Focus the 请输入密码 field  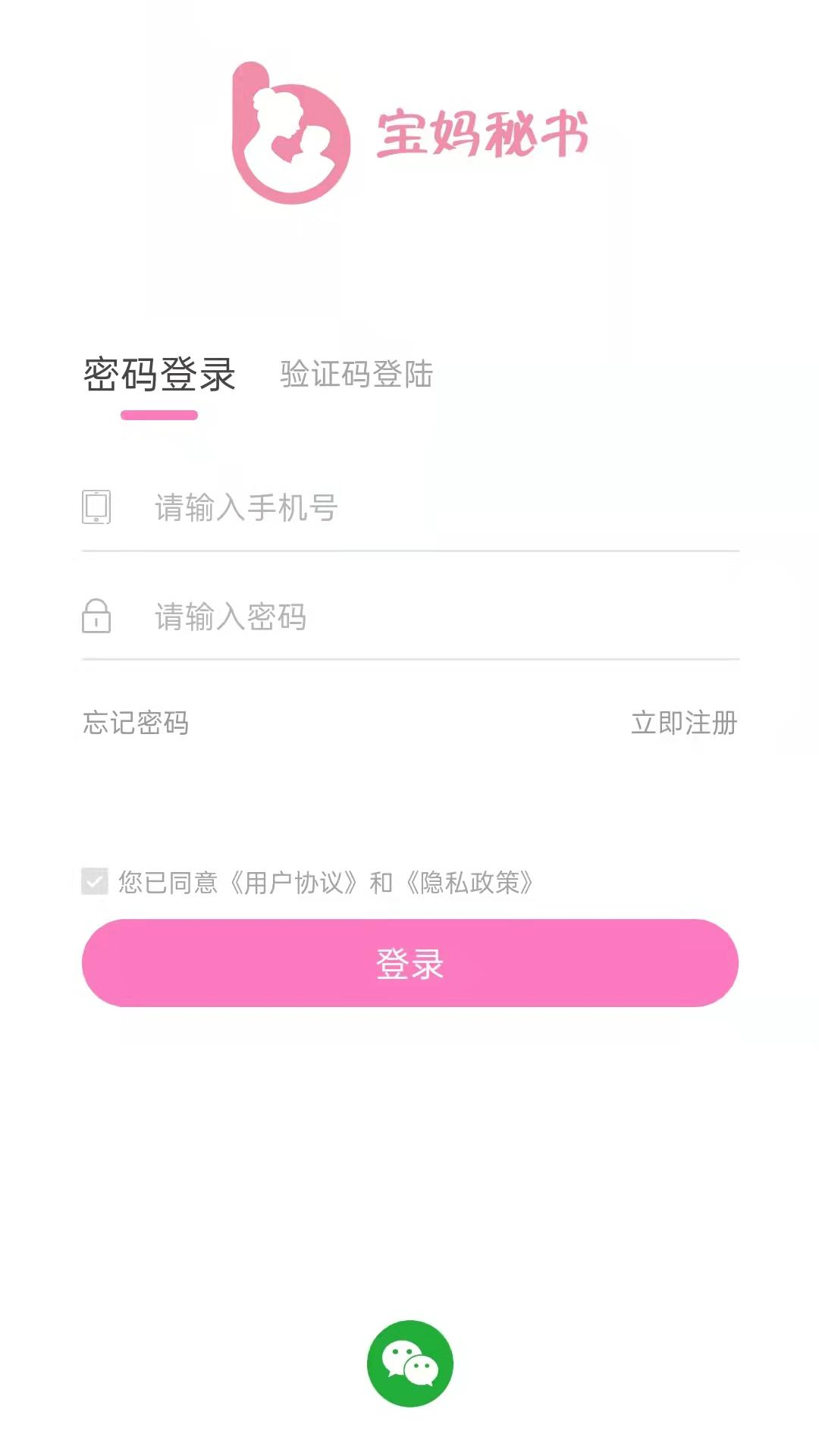click(409, 617)
